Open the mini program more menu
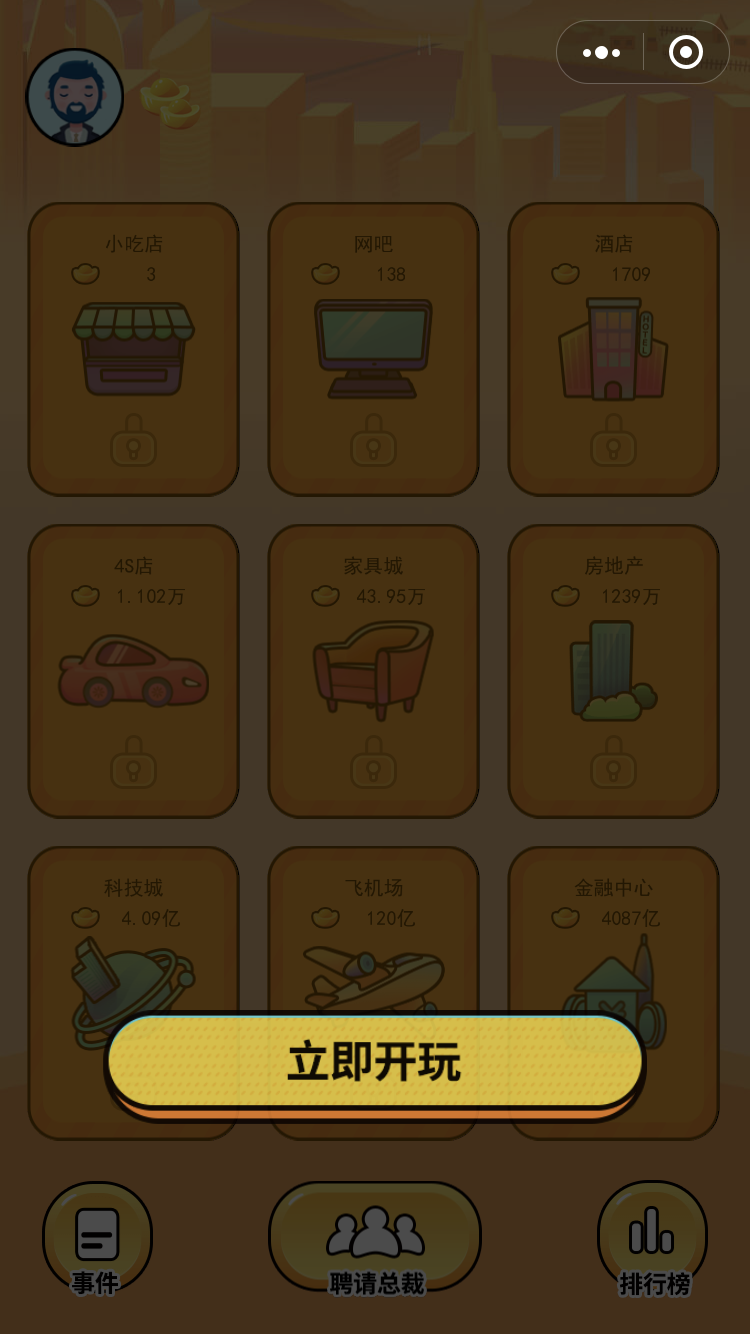Image resolution: width=750 pixels, height=1334 pixels. 601,52
